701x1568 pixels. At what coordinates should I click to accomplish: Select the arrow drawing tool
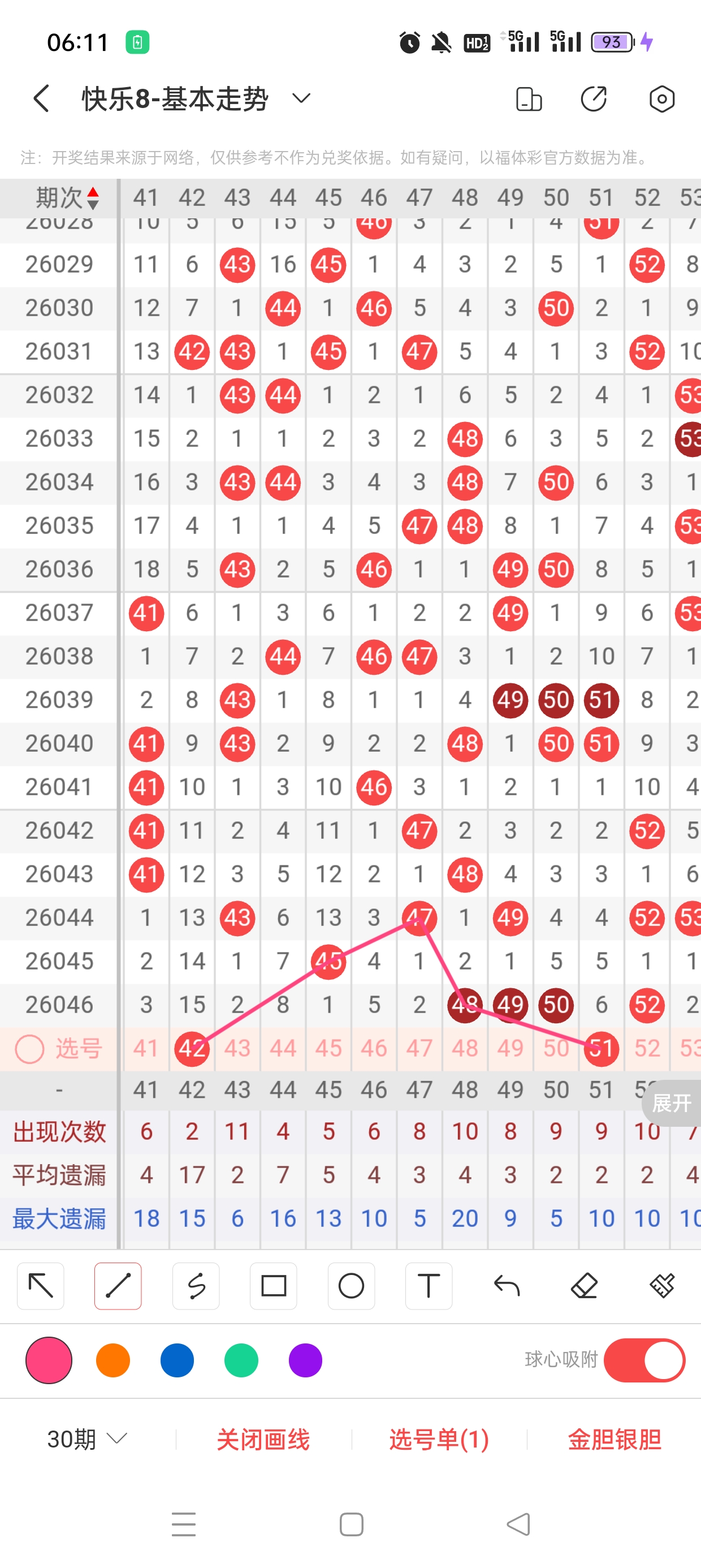tap(41, 1286)
